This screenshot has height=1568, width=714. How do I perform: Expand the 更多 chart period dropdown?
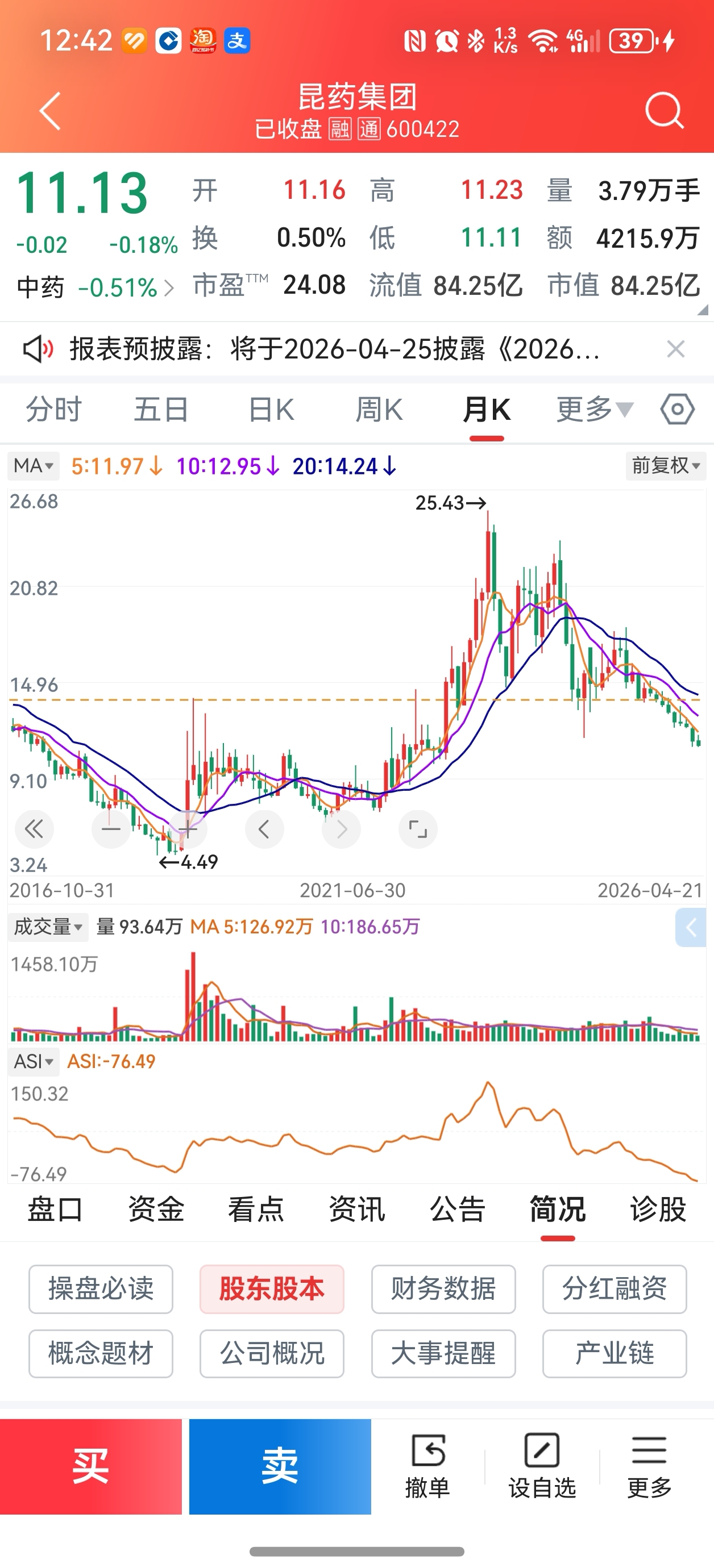pyautogui.click(x=595, y=409)
